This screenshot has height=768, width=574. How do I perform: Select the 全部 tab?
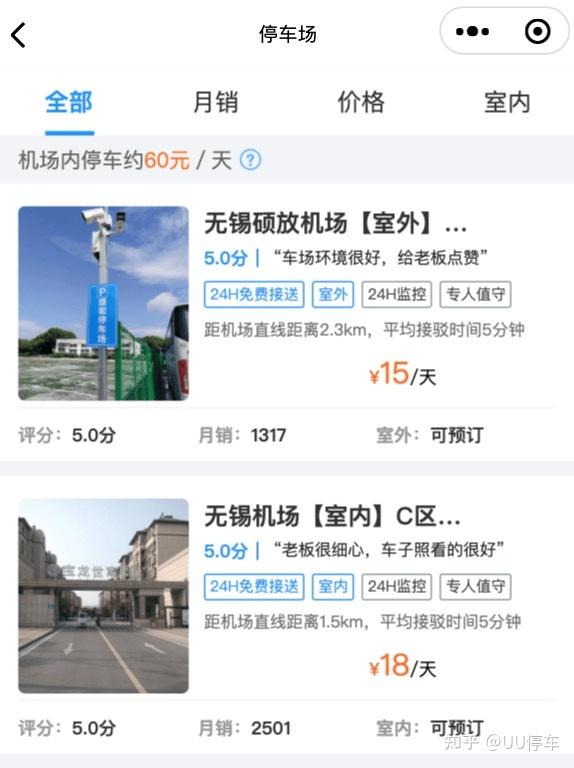point(69,102)
